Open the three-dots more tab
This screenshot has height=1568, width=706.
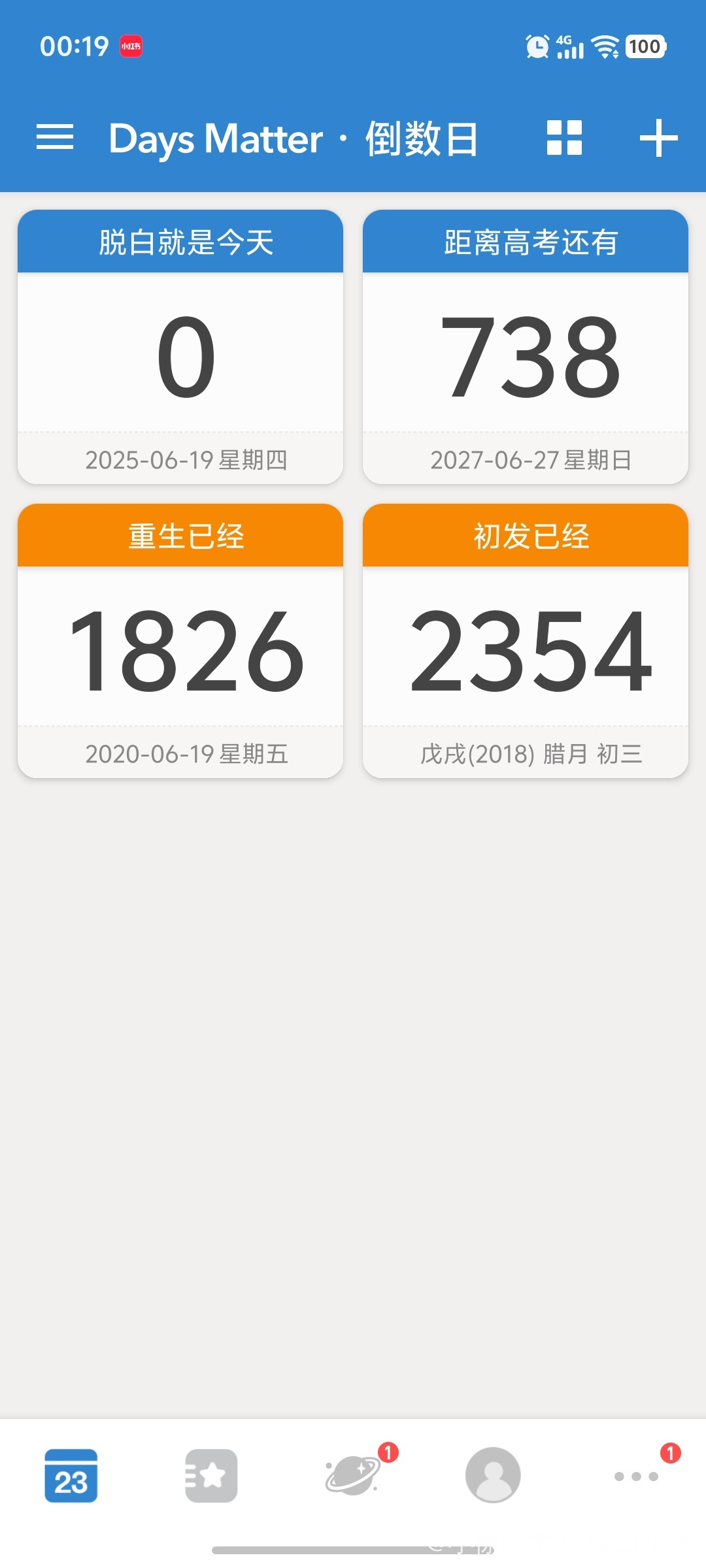(636, 1477)
